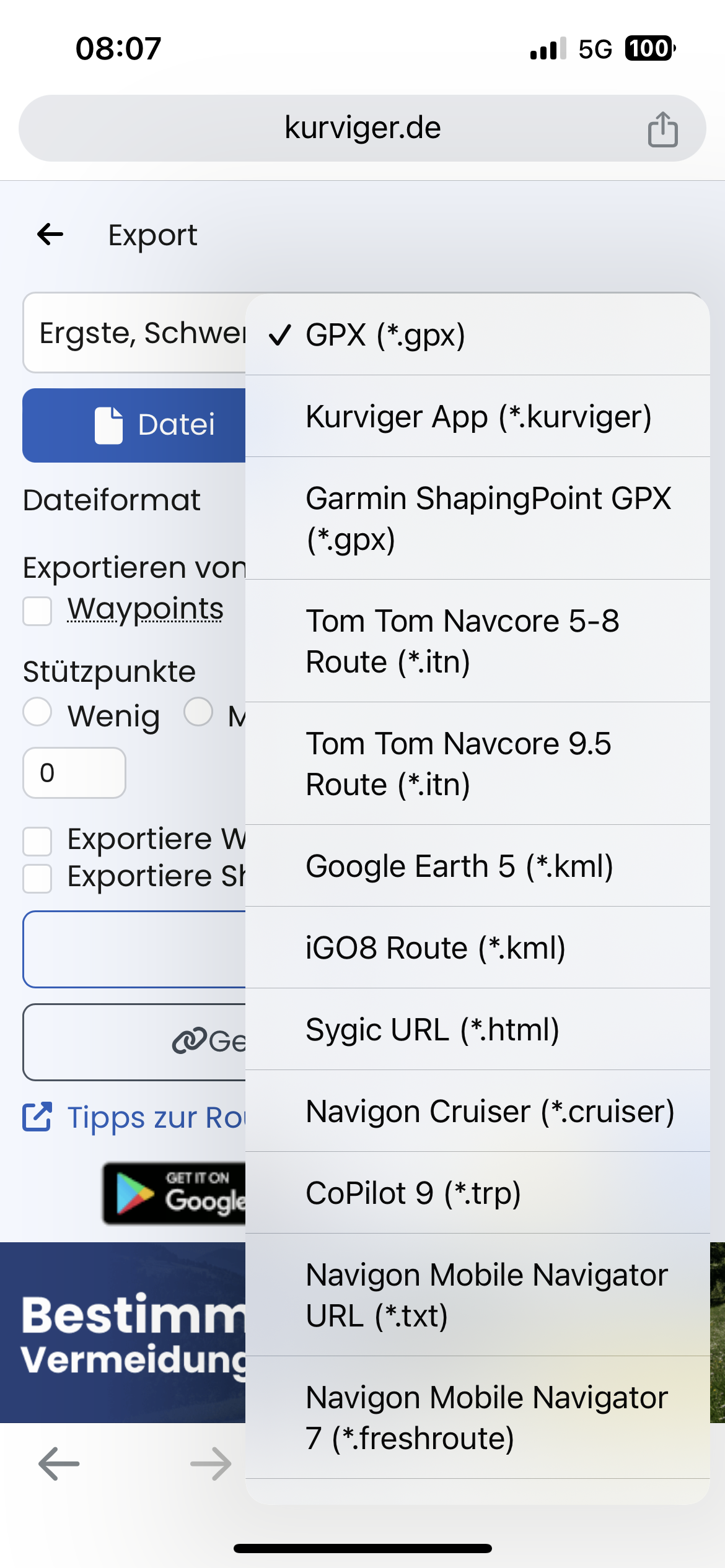Edit the route name field
The width and height of the screenshot is (725, 1568).
(x=134, y=333)
